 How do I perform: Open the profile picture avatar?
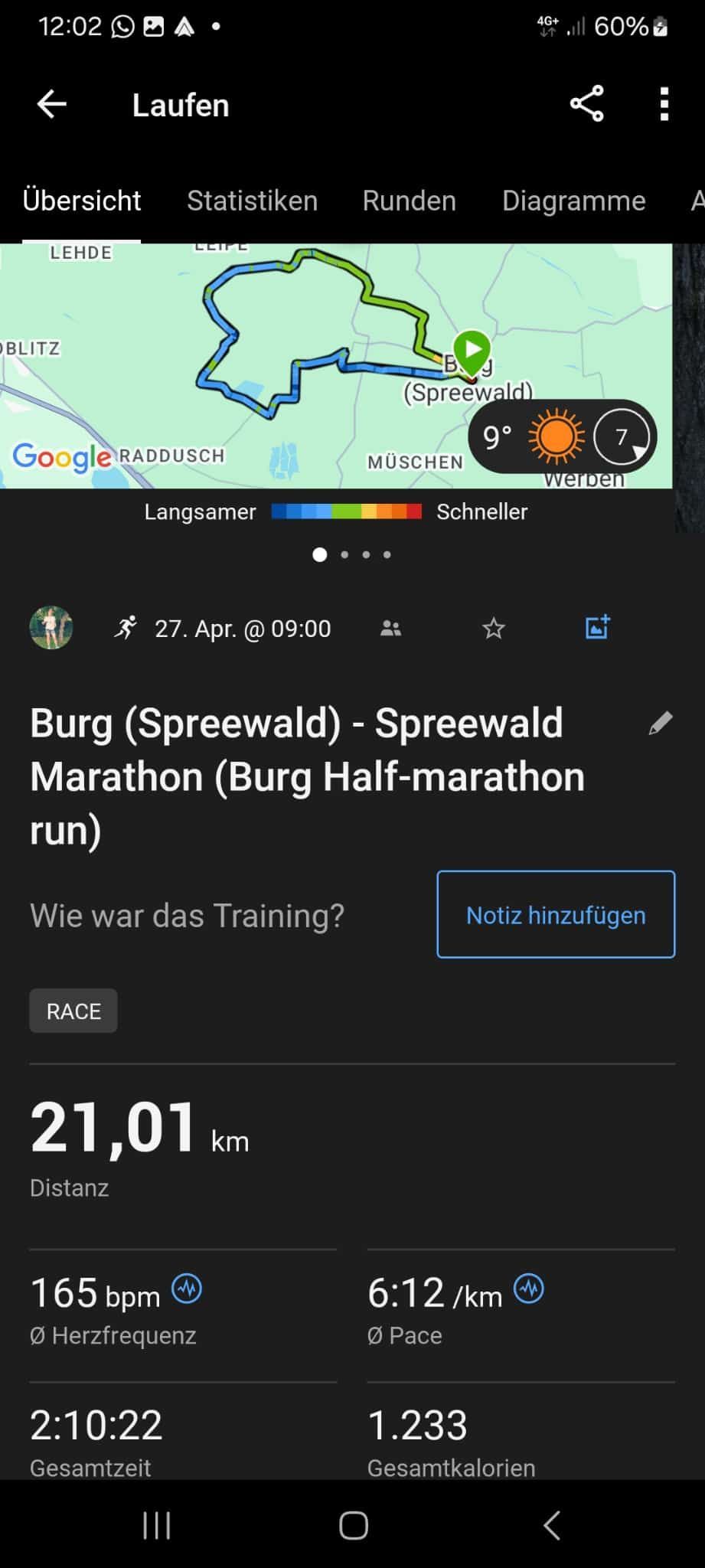(51, 629)
